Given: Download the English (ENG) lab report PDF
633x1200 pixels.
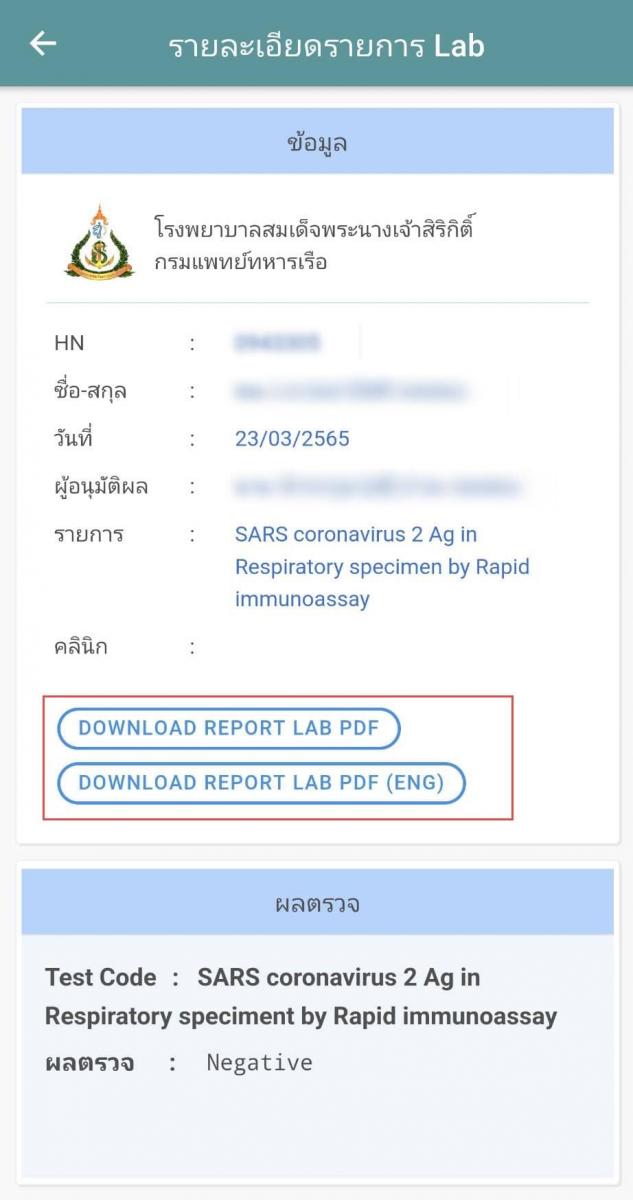Looking at the screenshot, I should (261, 782).
